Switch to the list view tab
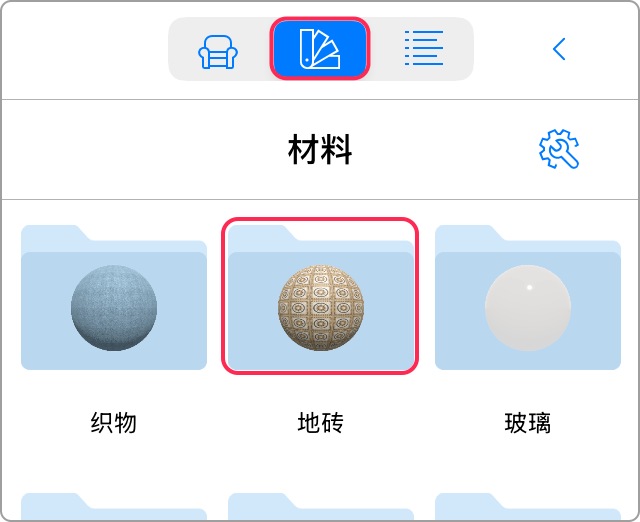The image size is (640, 522). coord(423,49)
